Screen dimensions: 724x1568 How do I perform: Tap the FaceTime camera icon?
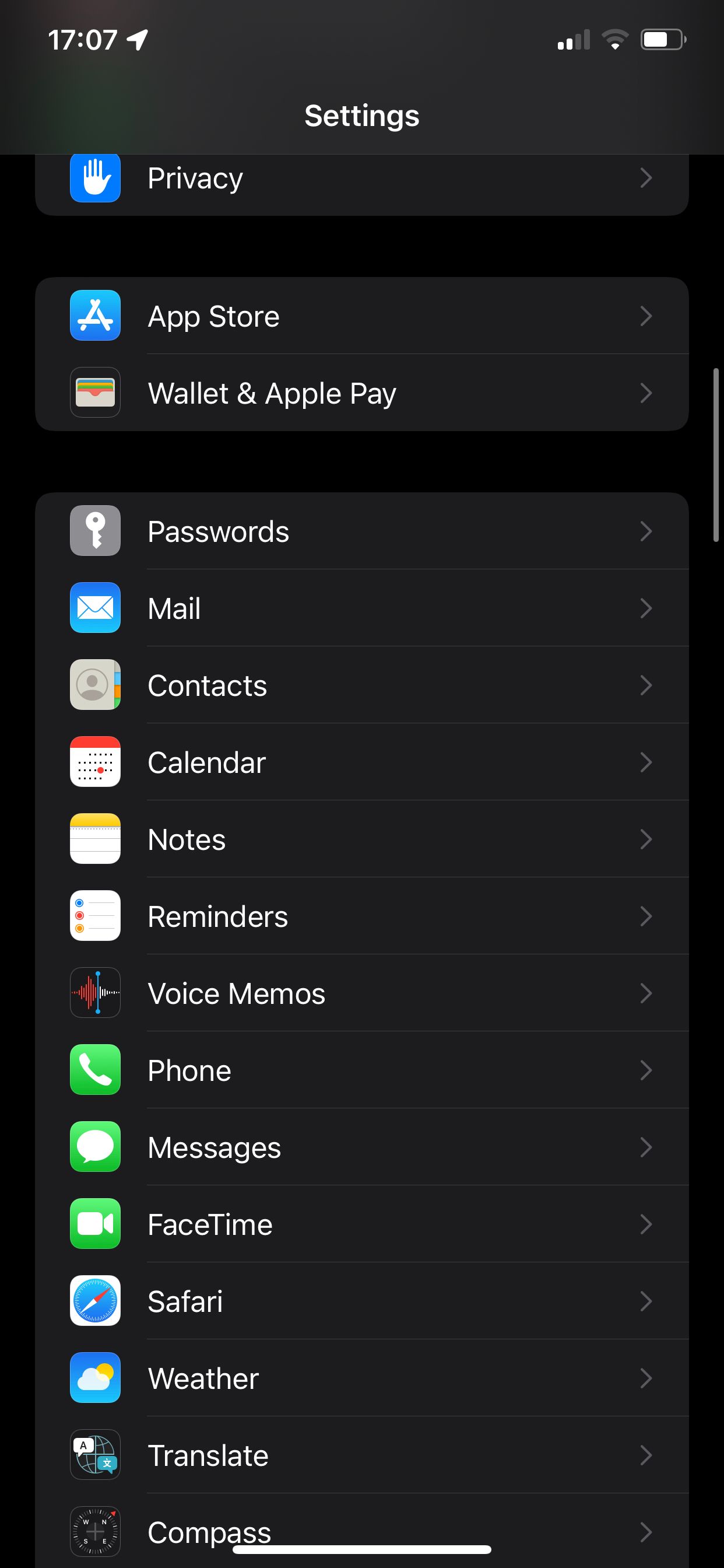tap(96, 1224)
